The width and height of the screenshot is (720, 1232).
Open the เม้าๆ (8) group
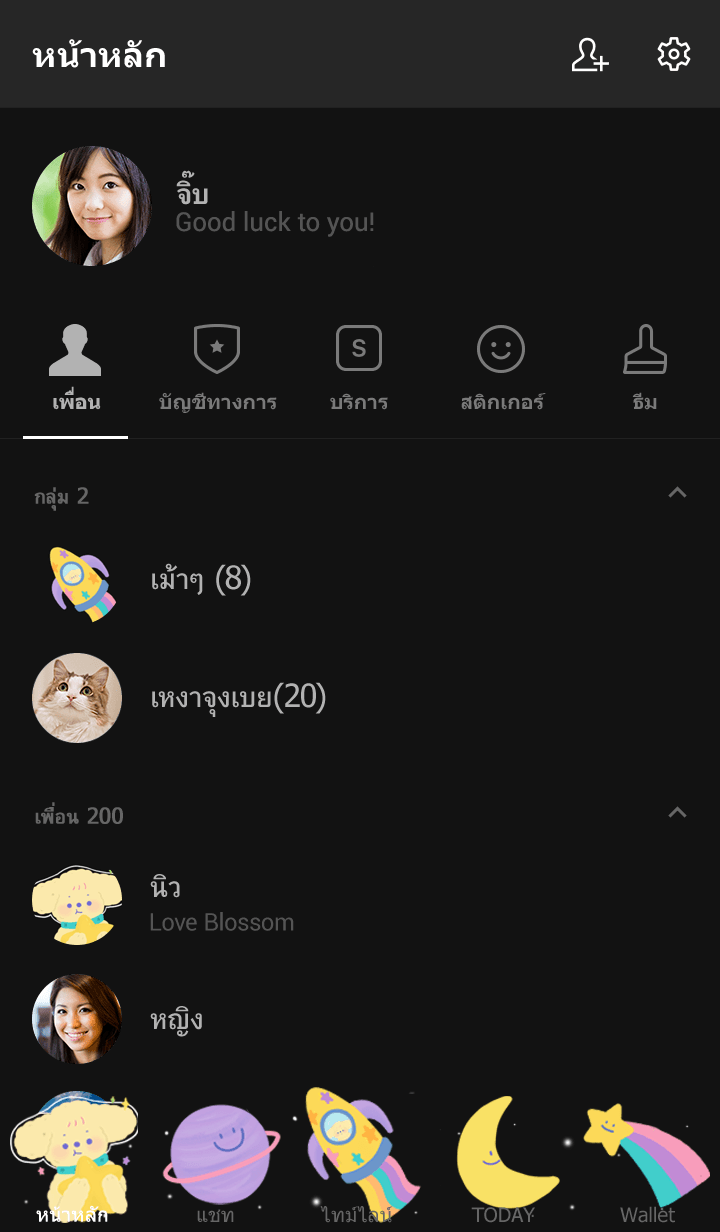[200, 579]
